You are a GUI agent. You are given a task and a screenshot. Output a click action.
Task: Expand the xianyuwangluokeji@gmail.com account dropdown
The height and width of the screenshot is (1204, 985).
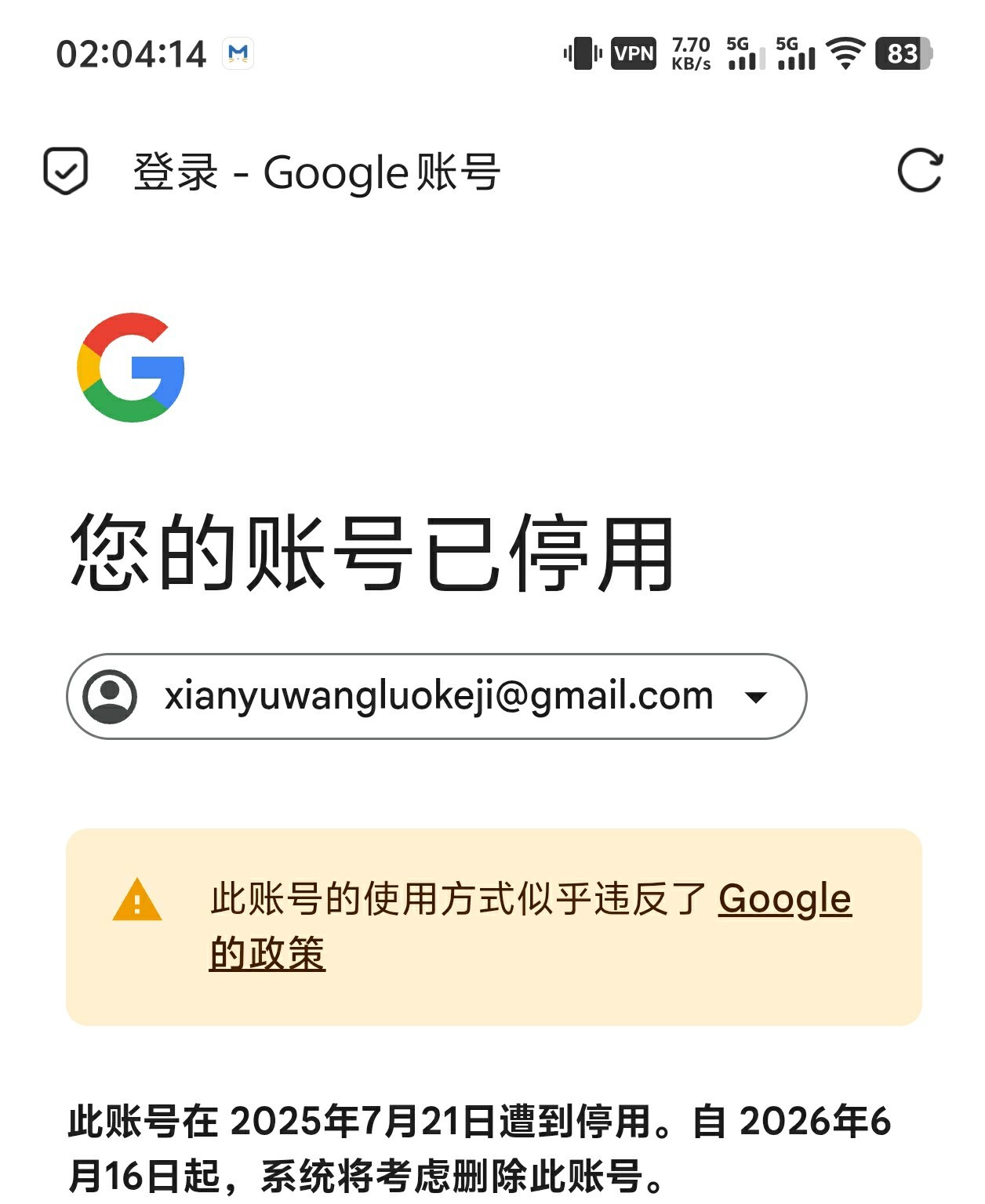pyautogui.click(x=755, y=697)
